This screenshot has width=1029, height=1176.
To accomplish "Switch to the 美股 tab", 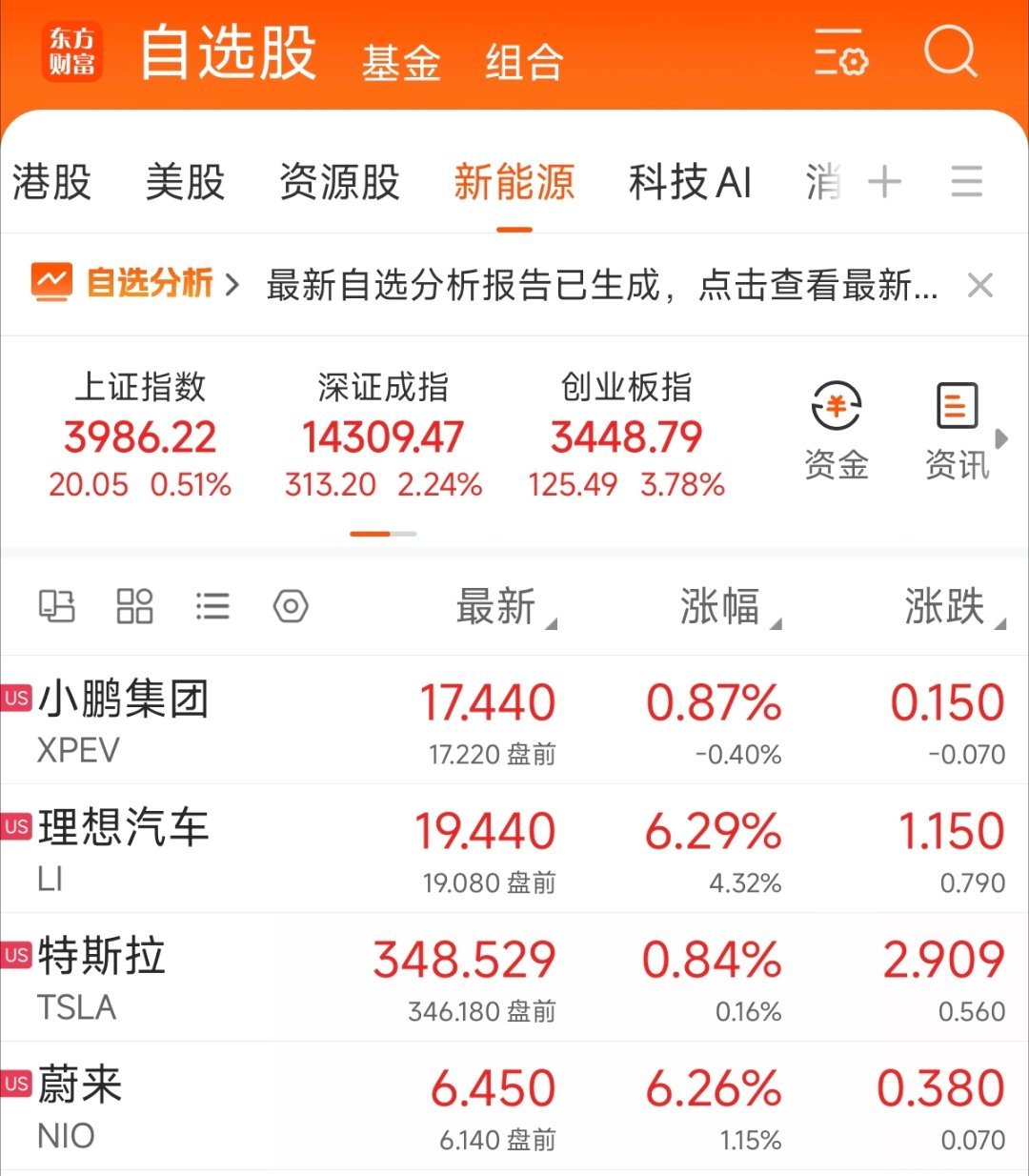I will click(x=186, y=183).
